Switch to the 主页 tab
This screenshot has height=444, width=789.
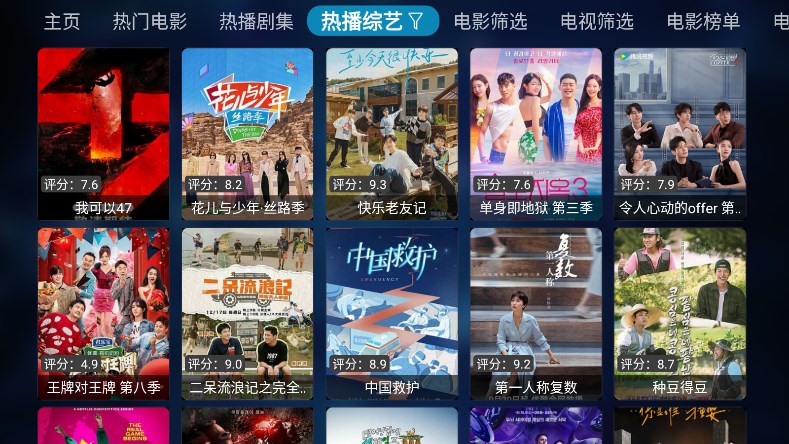(62, 21)
